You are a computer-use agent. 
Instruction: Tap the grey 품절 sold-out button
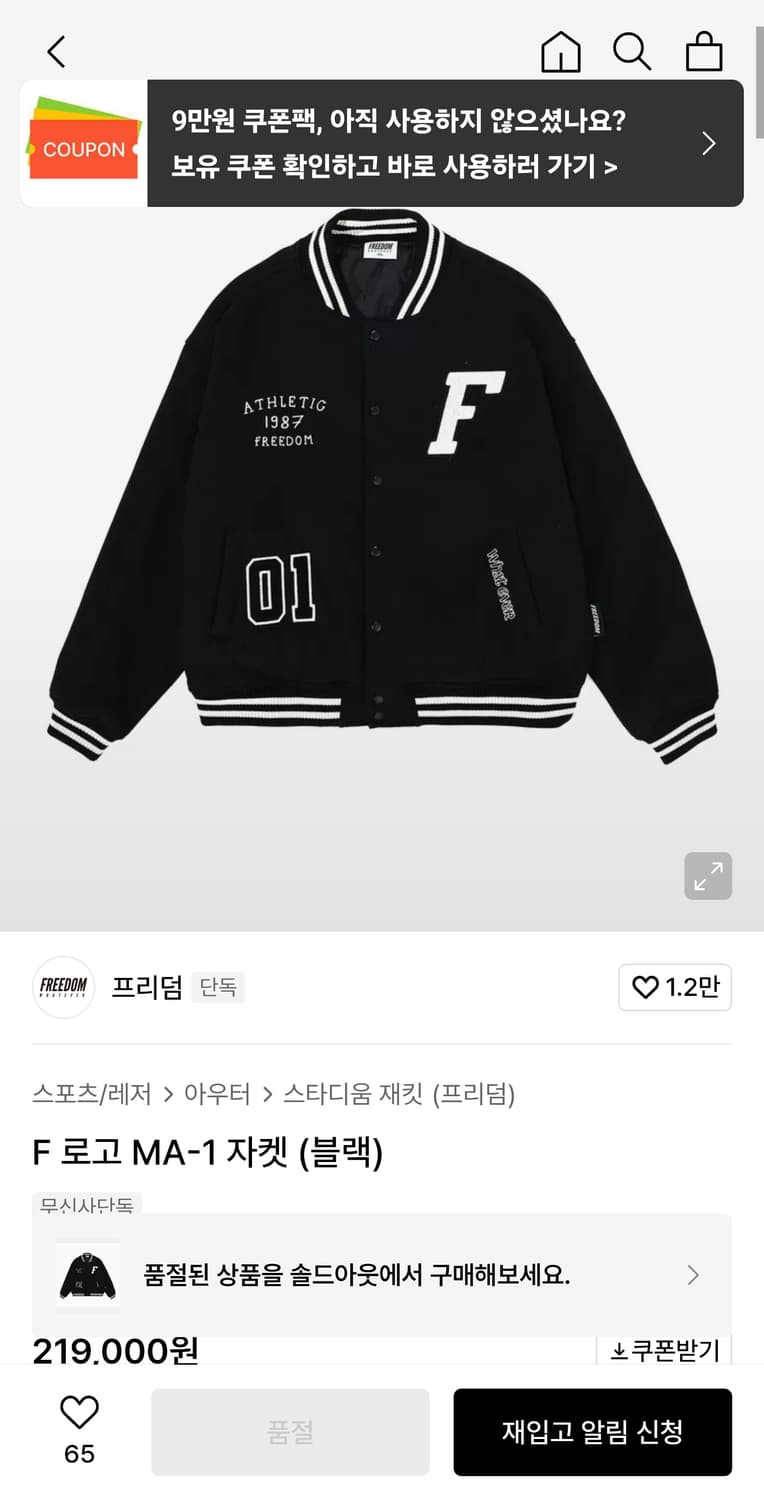289,1431
